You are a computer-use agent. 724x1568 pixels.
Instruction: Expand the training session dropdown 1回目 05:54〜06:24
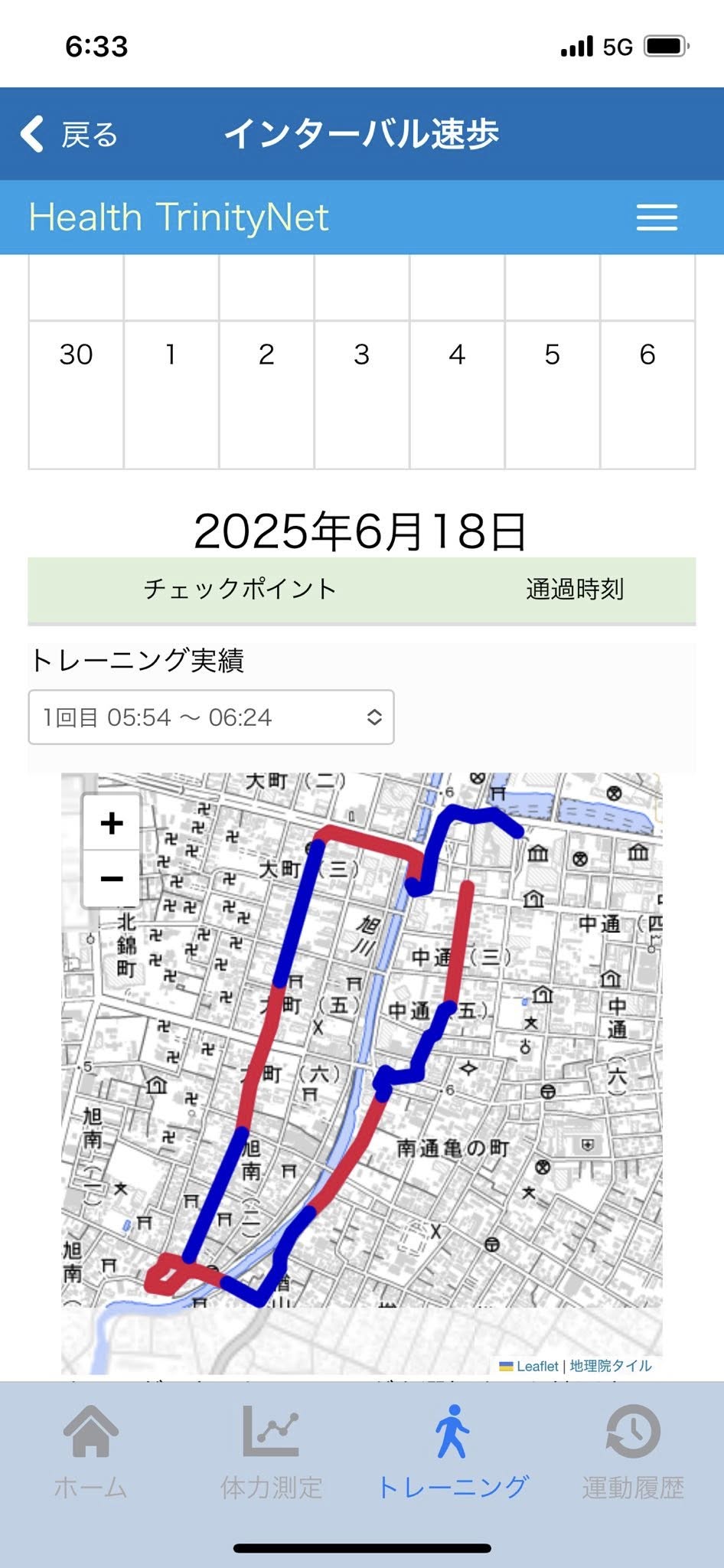(211, 717)
